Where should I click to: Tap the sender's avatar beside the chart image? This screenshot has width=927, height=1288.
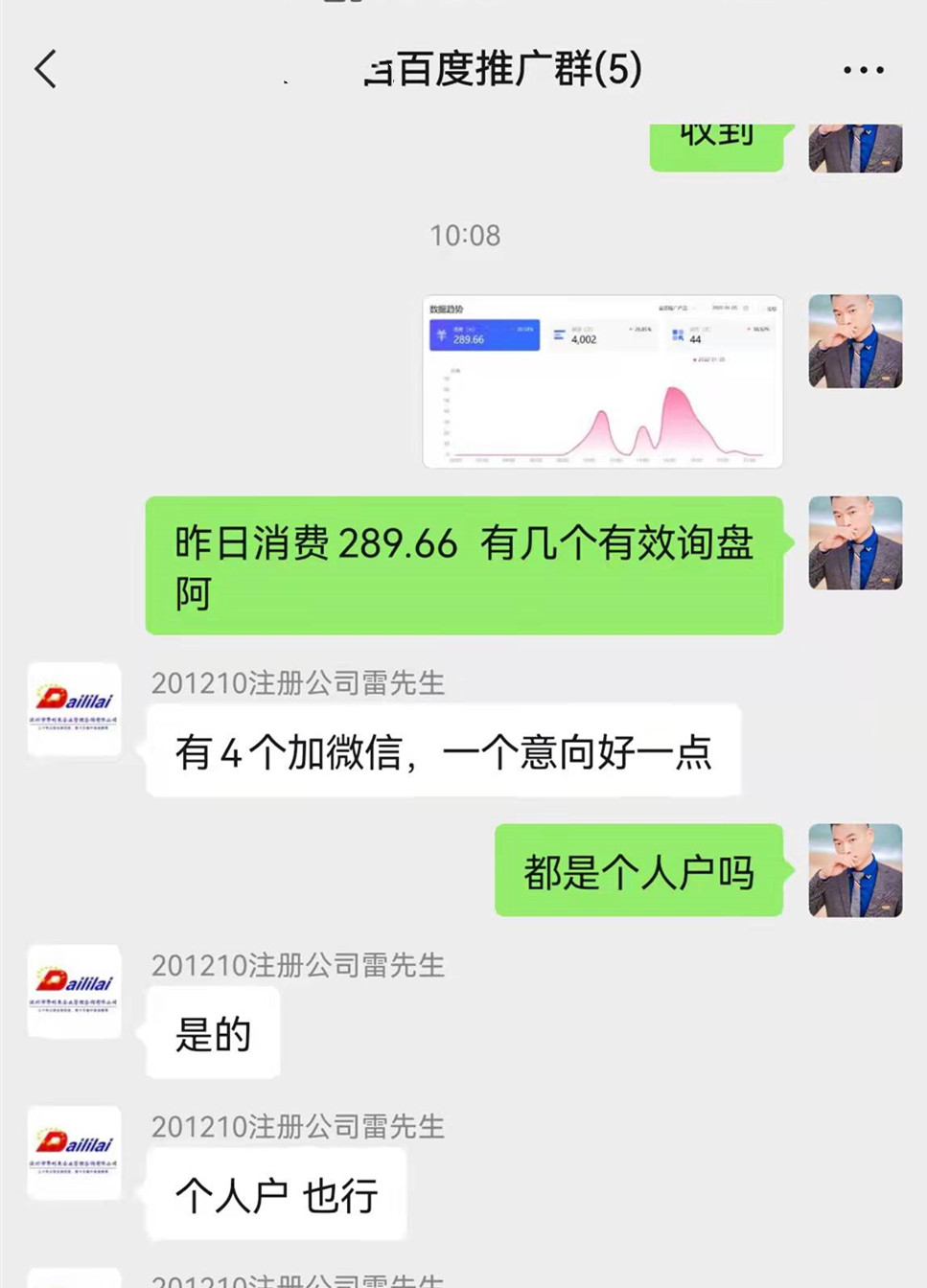pyautogui.click(x=855, y=341)
